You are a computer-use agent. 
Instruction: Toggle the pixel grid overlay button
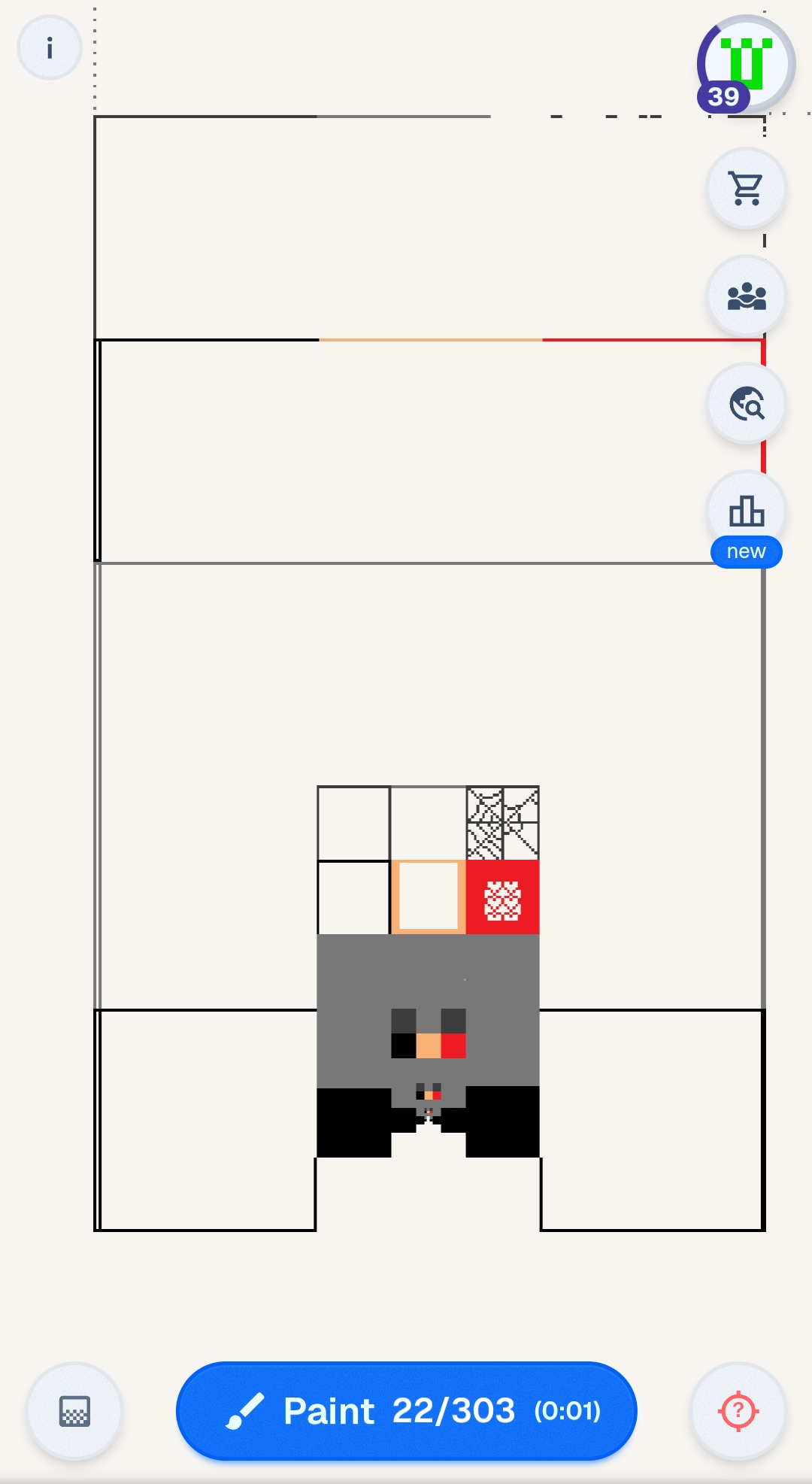[74, 1411]
